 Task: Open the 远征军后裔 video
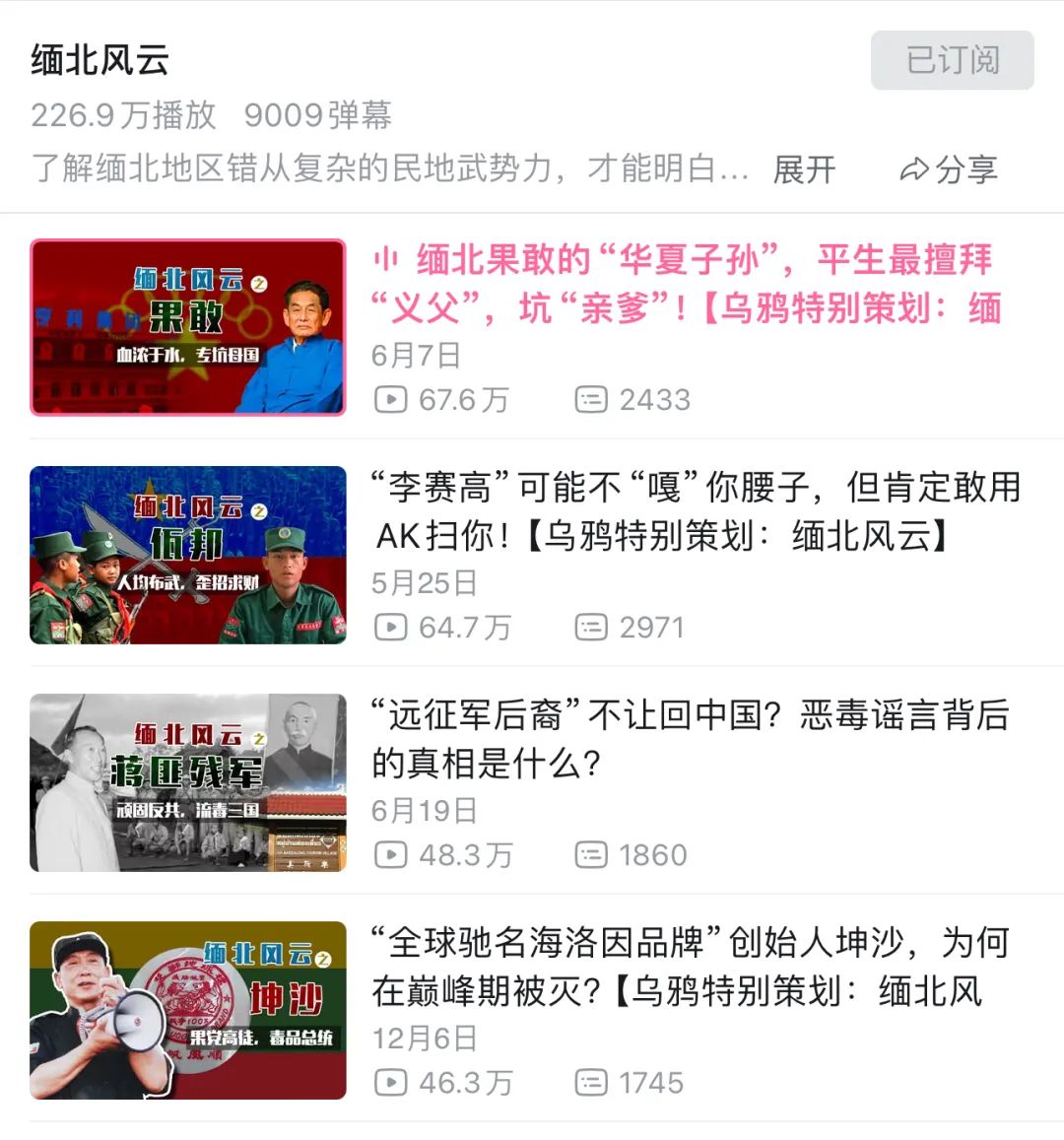coord(690,738)
